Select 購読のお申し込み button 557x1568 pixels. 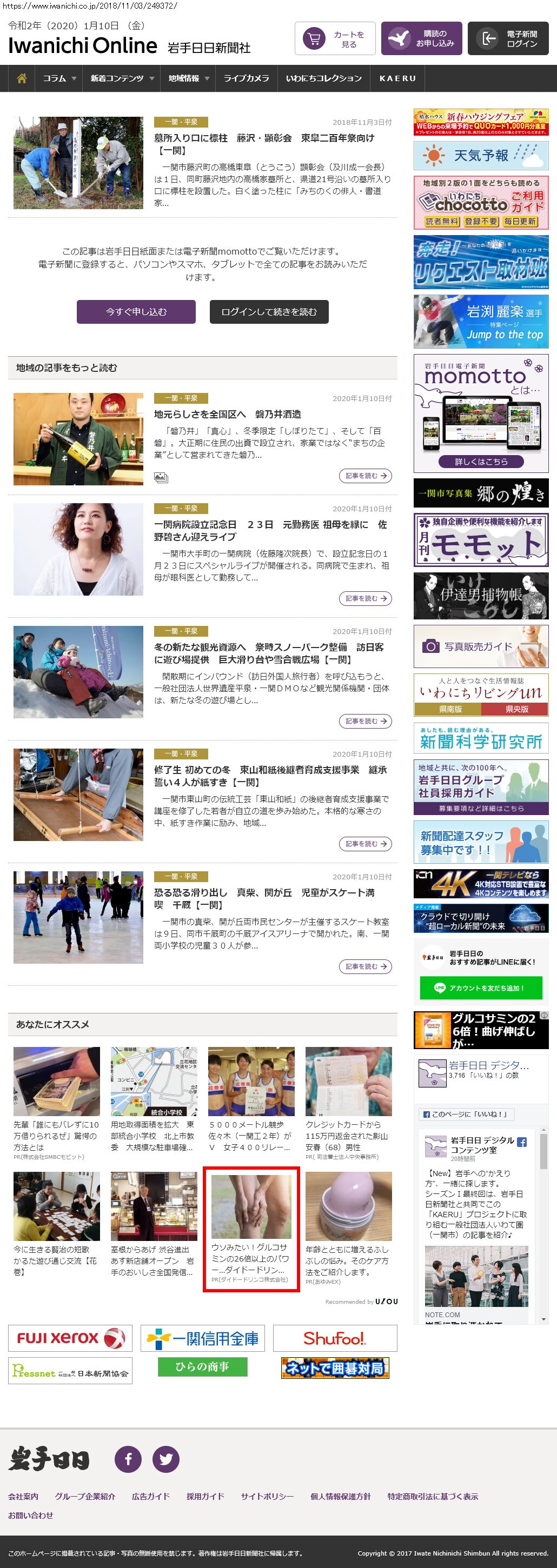point(421,39)
